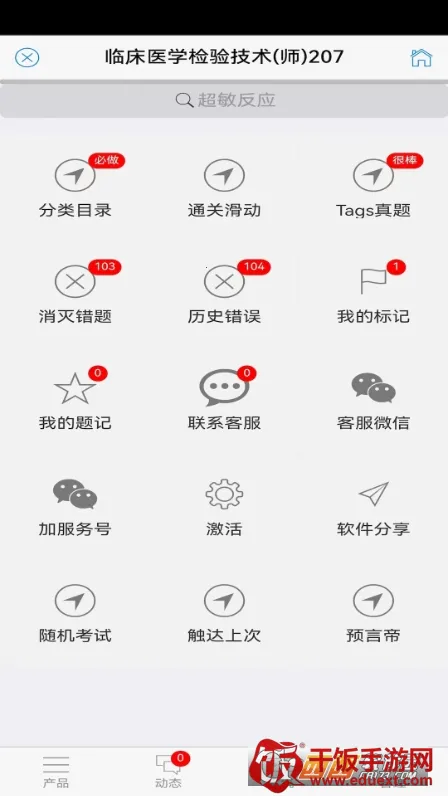Open 客服微信
The width and height of the screenshot is (448, 796).
pyautogui.click(x=373, y=400)
